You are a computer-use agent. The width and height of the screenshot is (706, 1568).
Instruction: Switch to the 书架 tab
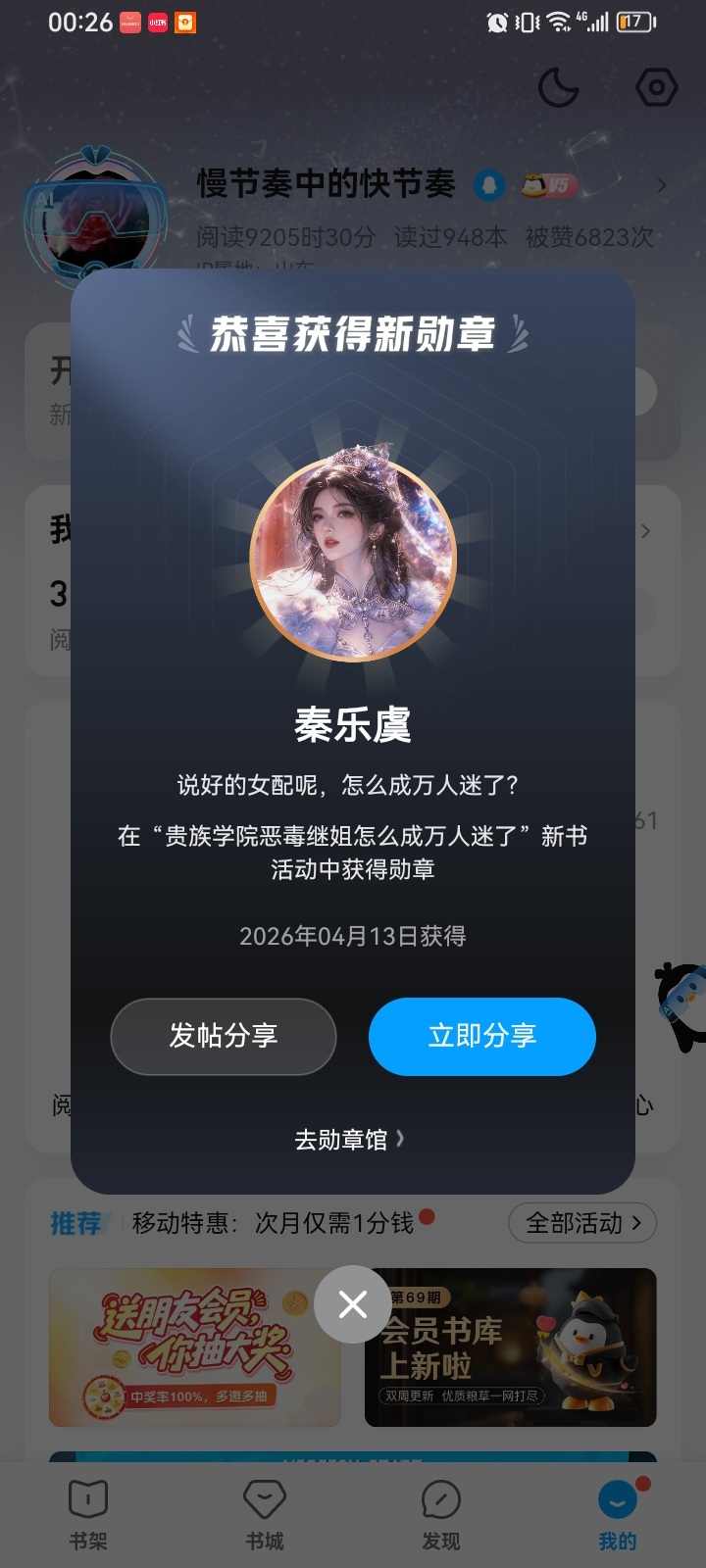tap(88, 1514)
